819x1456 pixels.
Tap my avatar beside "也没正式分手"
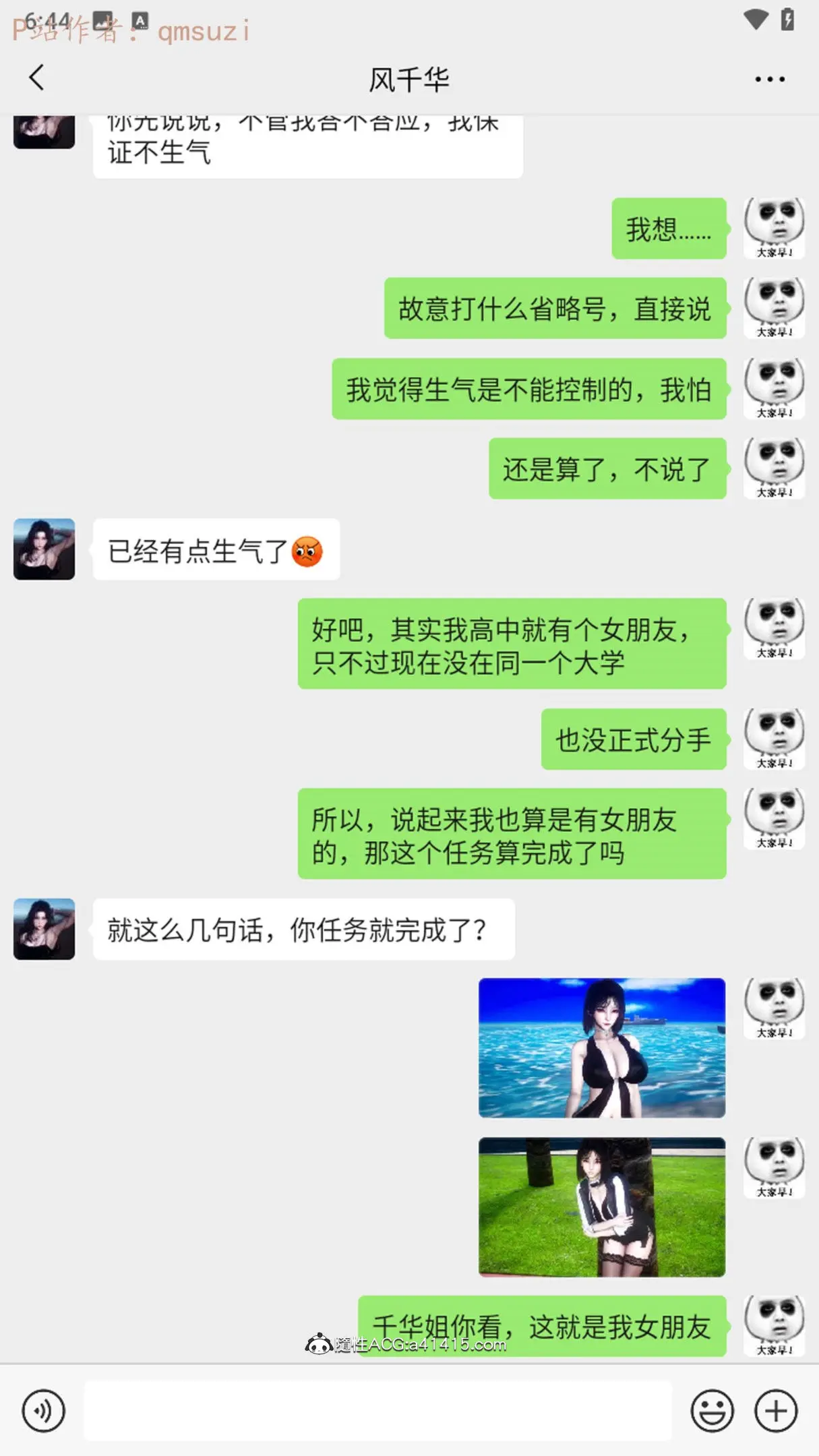[774, 739]
